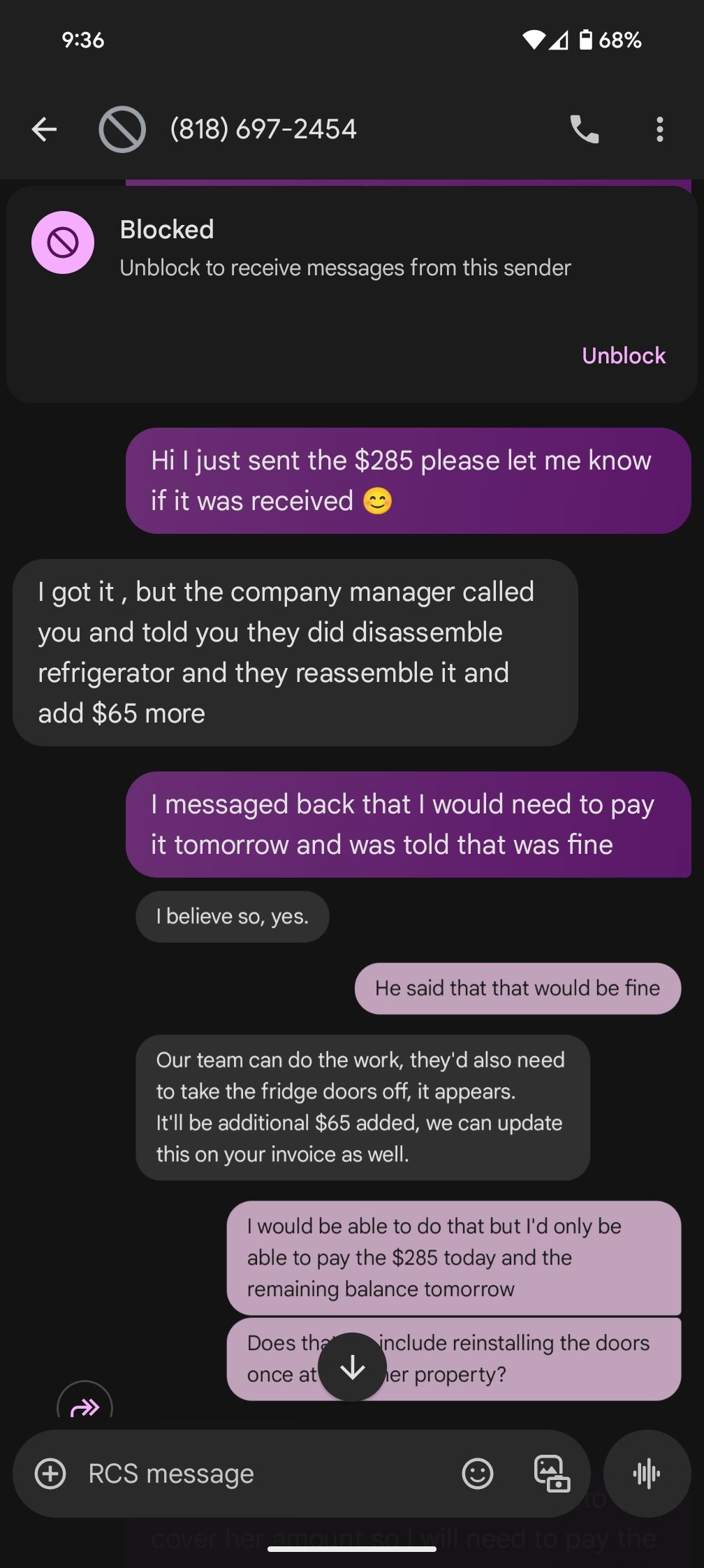
Task: Call (818) 697-2454 with phone icon
Action: pyautogui.click(x=585, y=129)
